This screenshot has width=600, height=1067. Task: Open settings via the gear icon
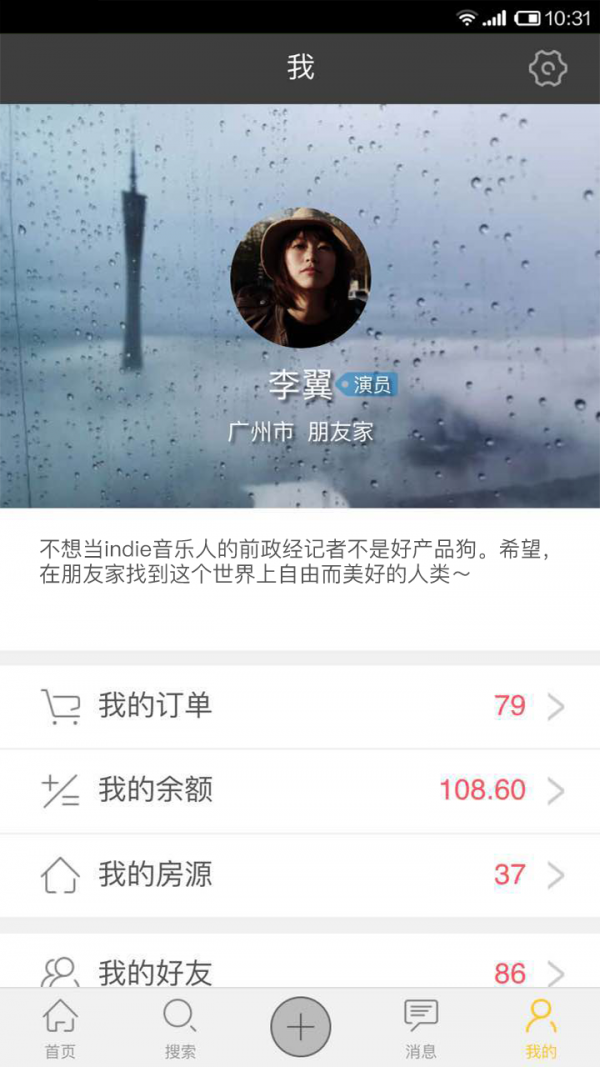[x=547, y=68]
